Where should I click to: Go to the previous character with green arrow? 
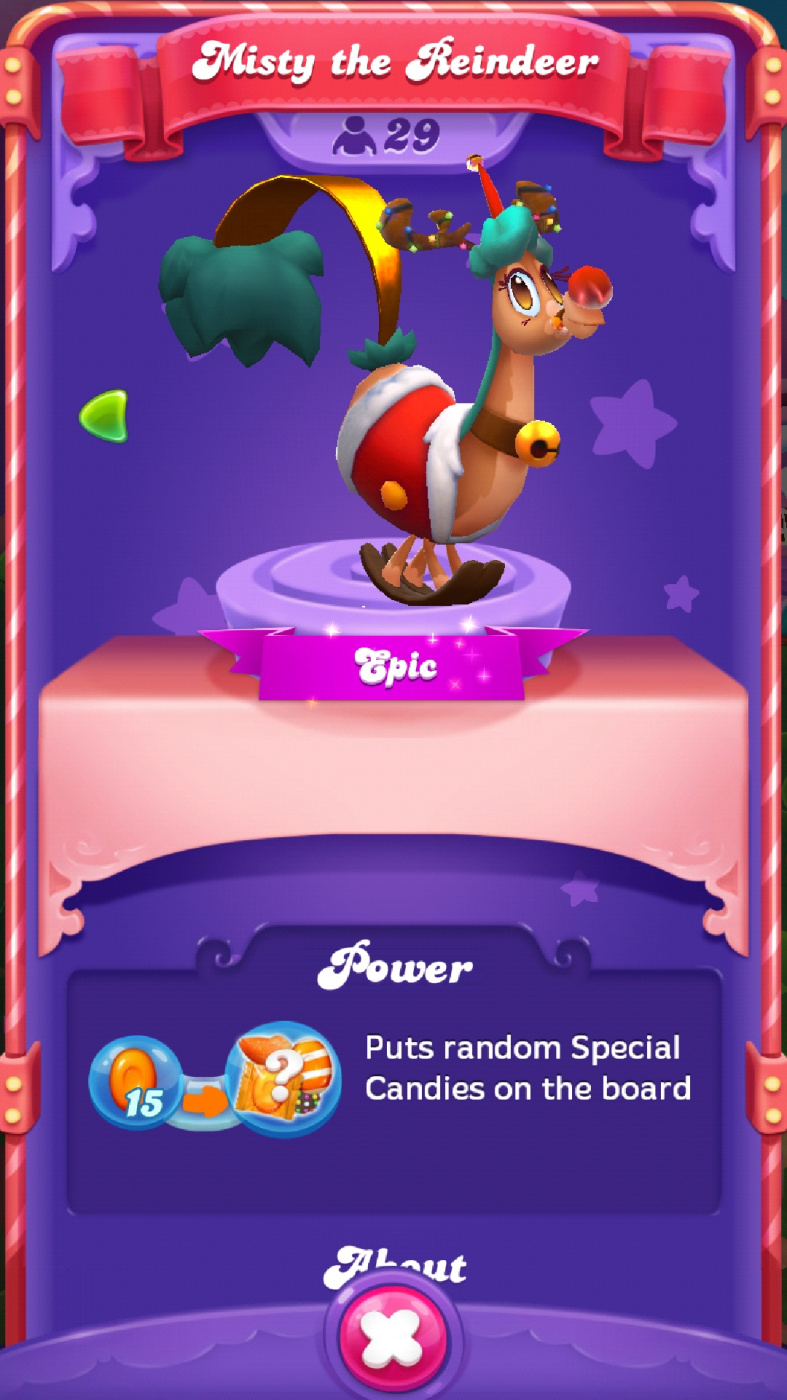tap(105, 416)
